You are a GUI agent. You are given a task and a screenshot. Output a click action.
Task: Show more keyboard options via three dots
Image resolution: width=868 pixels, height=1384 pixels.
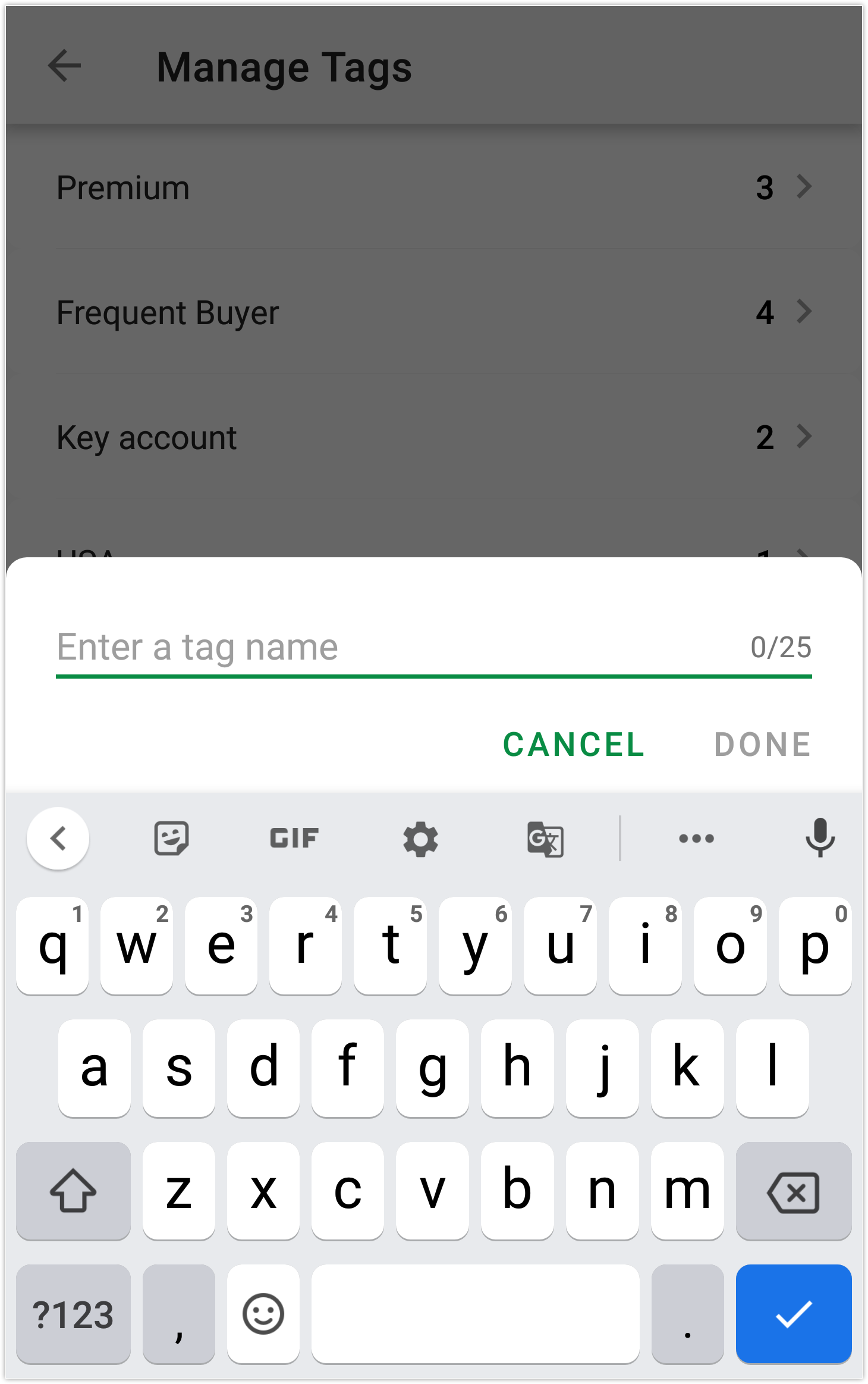696,839
